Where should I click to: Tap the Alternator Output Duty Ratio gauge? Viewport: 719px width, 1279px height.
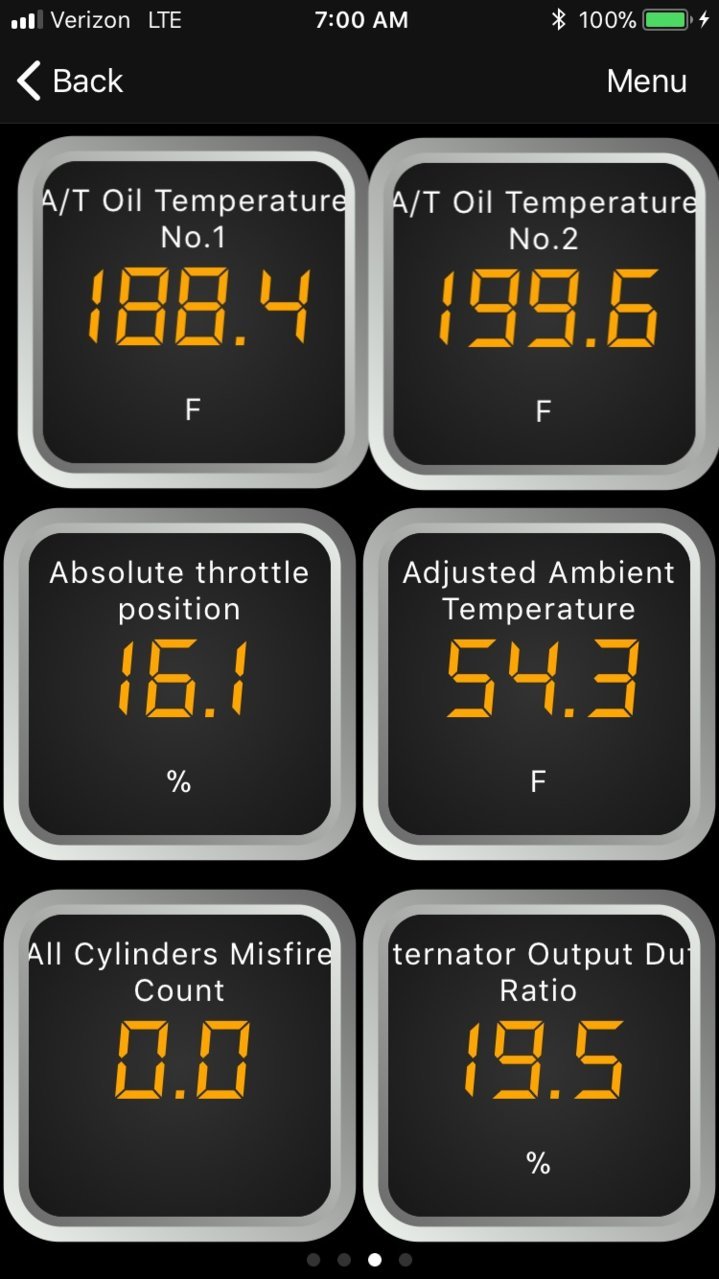(540, 1066)
